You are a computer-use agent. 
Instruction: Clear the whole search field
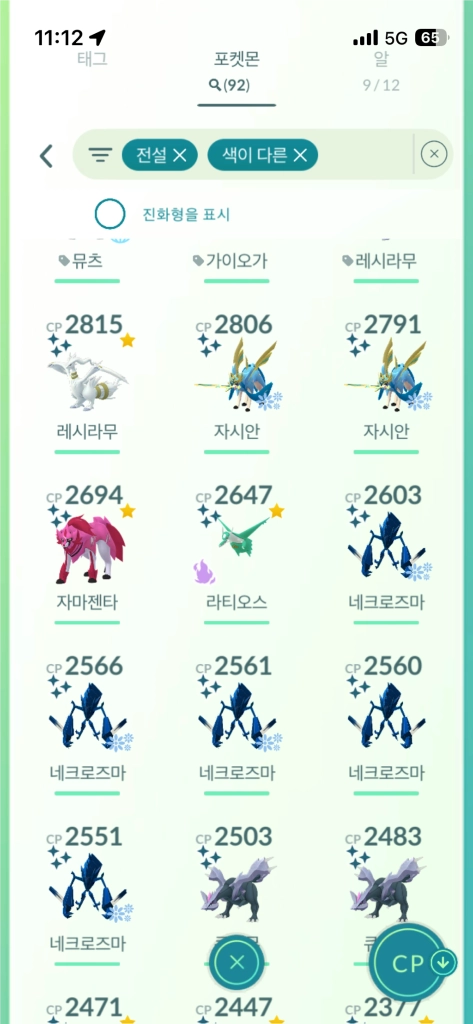point(434,155)
